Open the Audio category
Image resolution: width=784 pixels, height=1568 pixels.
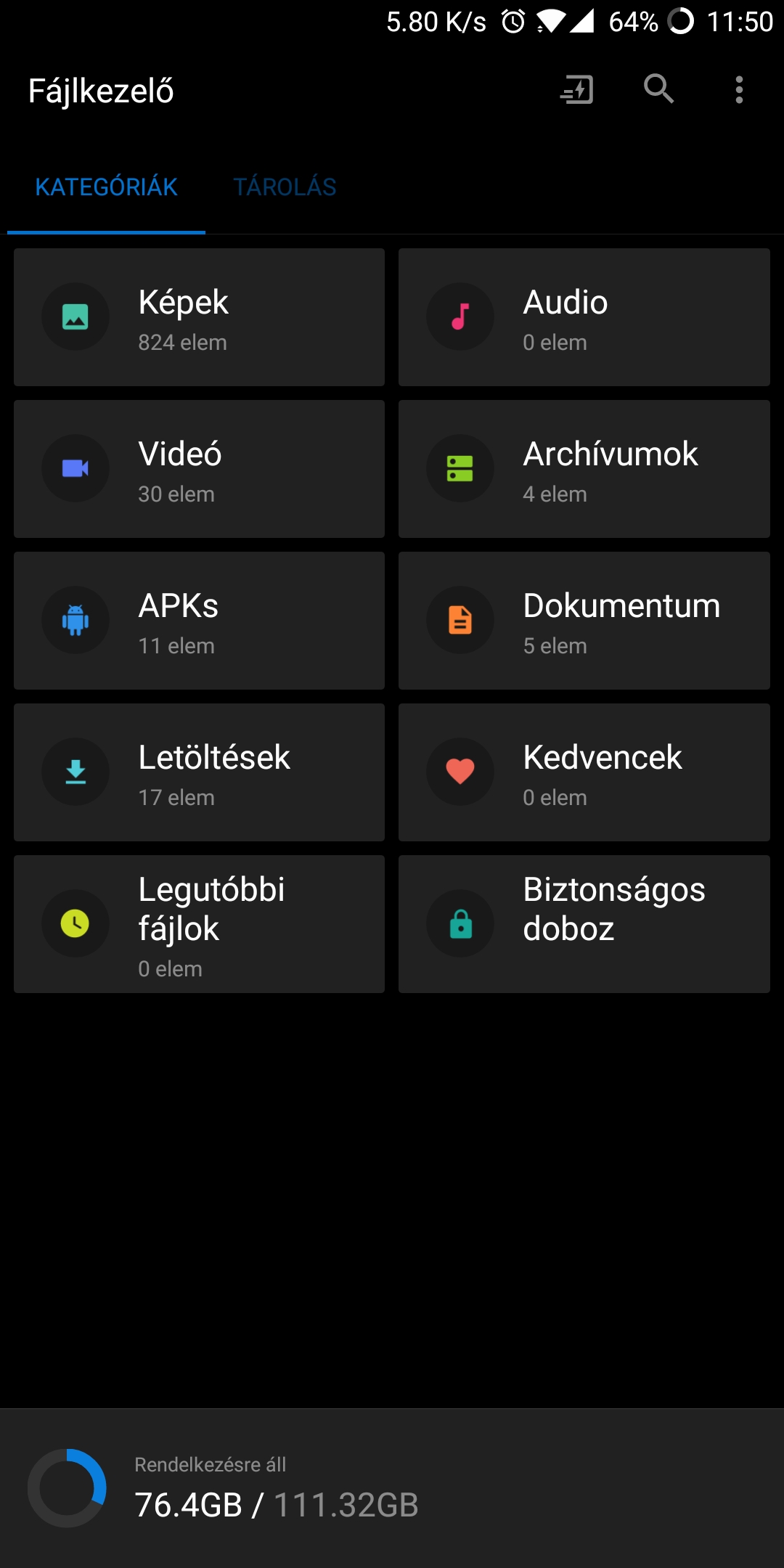584,317
